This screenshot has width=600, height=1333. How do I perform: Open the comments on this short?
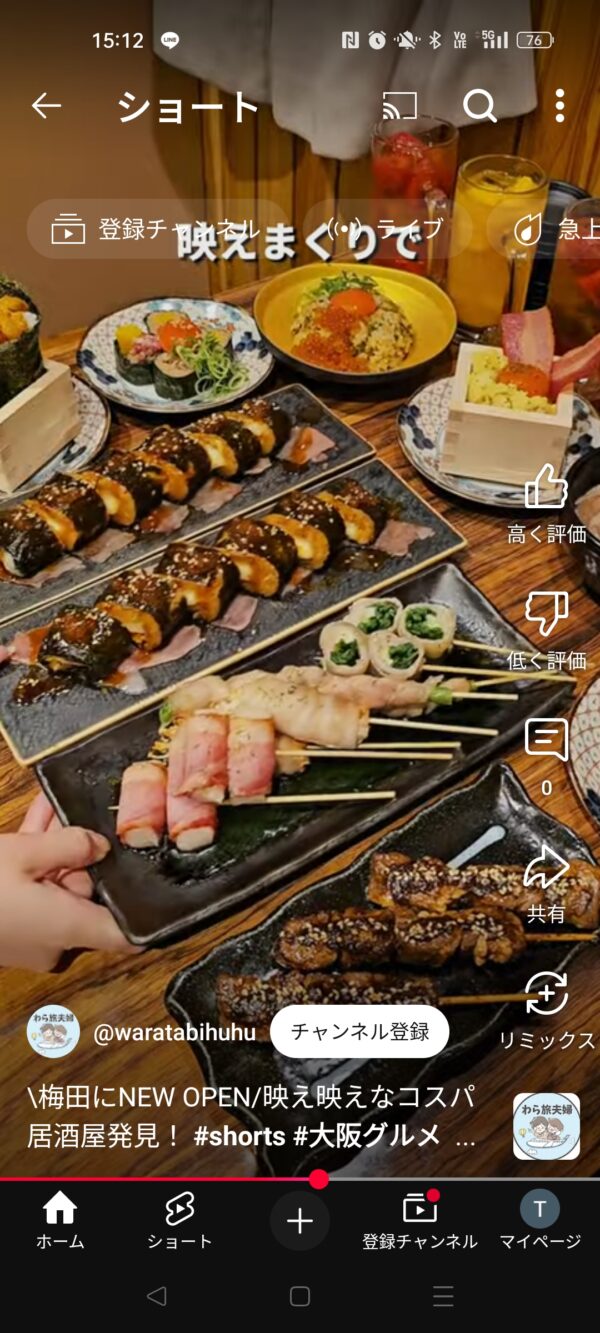pyautogui.click(x=546, y=755)
